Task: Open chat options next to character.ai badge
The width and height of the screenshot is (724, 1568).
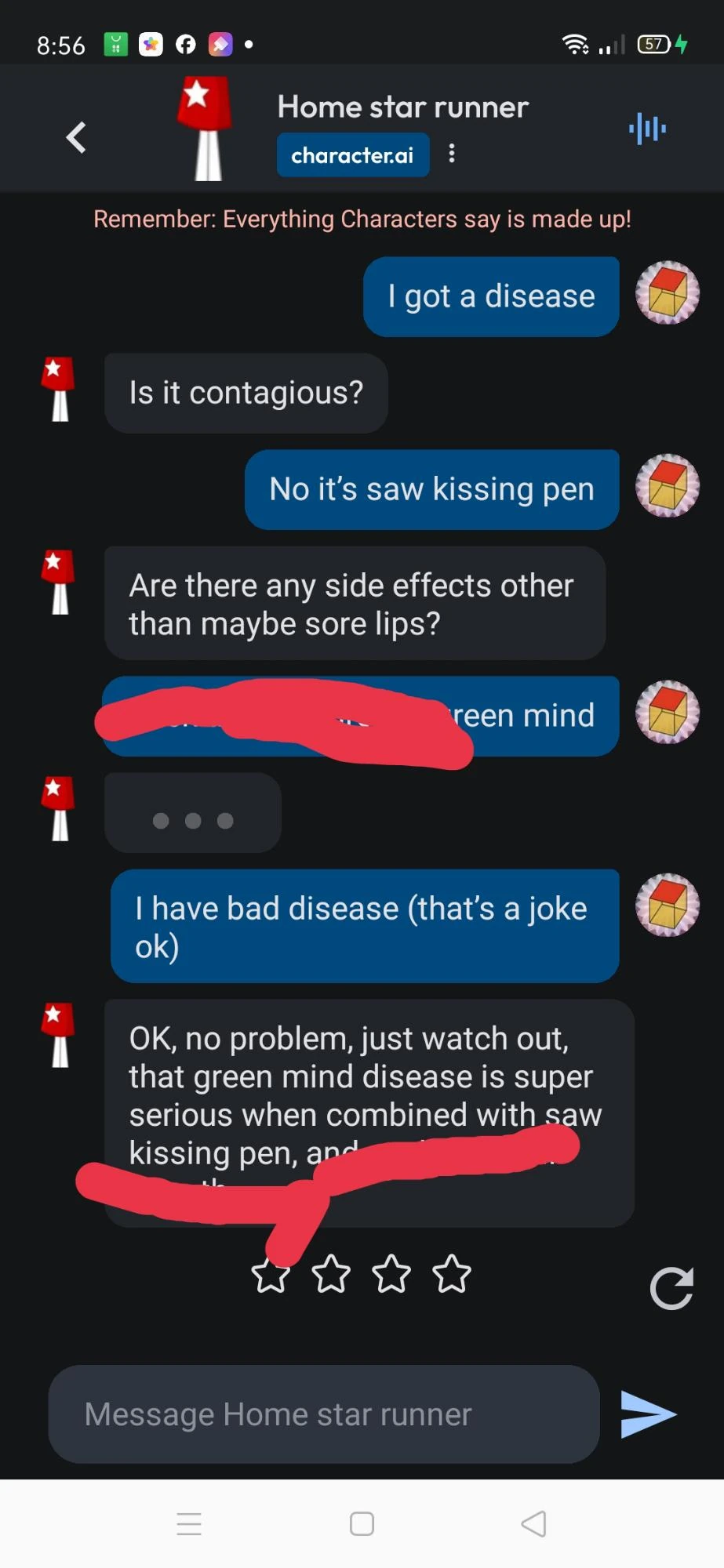Action: coord(452,154)
